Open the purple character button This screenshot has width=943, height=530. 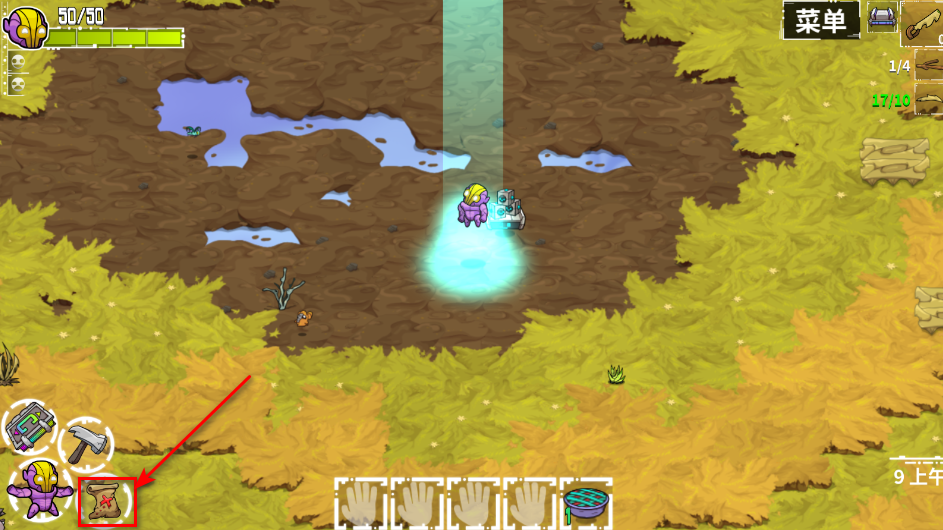pyautogui.click(x=36, y=489)
